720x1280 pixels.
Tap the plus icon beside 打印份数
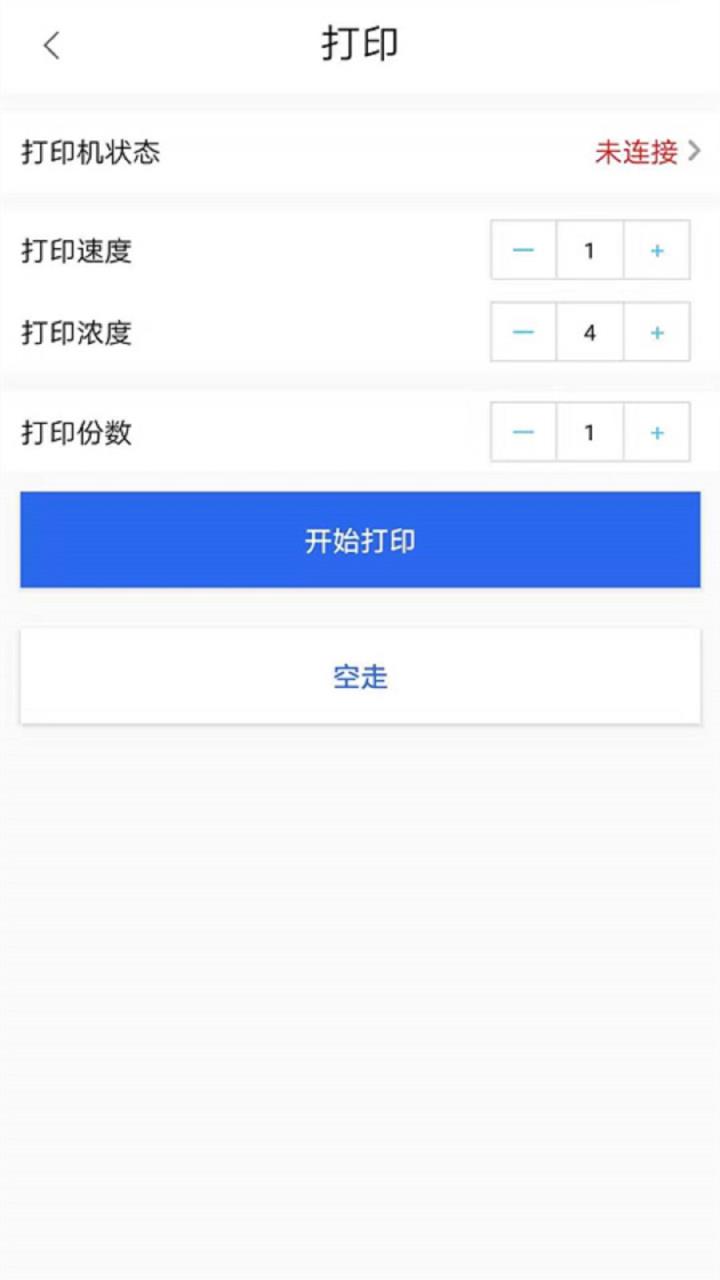656,432
